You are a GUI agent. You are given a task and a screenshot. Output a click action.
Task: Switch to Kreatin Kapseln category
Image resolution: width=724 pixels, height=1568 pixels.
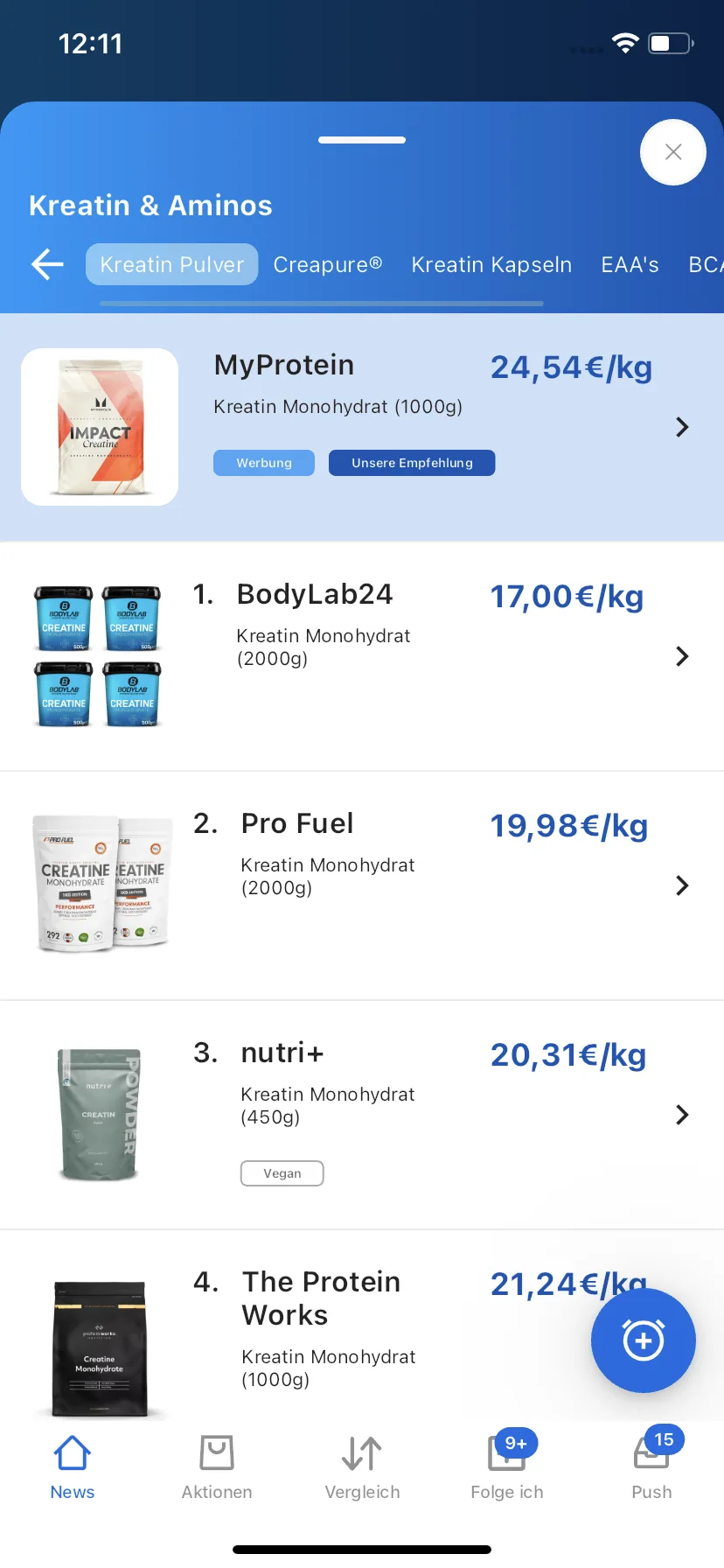[491, 264]
